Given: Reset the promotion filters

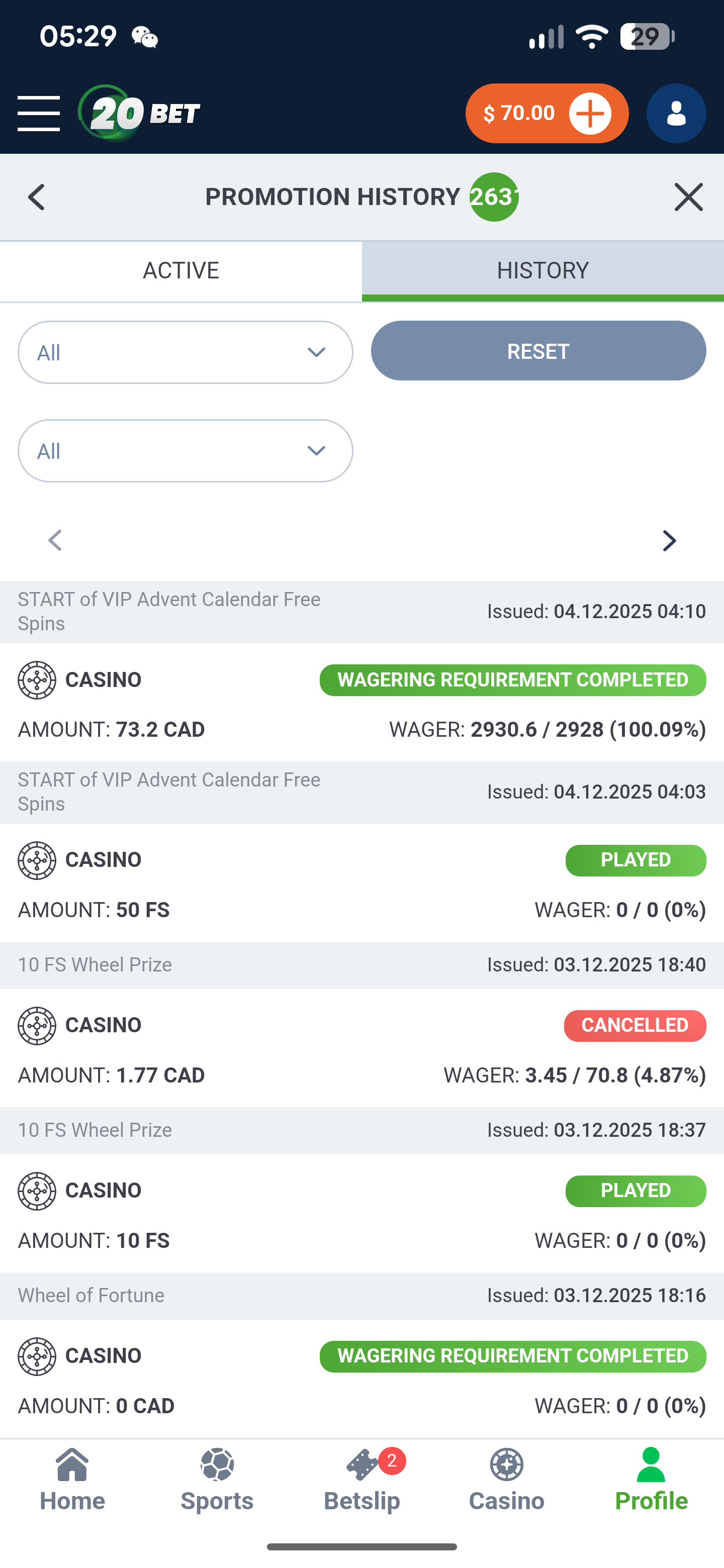Looking at the screenshot, I should 537,351.
